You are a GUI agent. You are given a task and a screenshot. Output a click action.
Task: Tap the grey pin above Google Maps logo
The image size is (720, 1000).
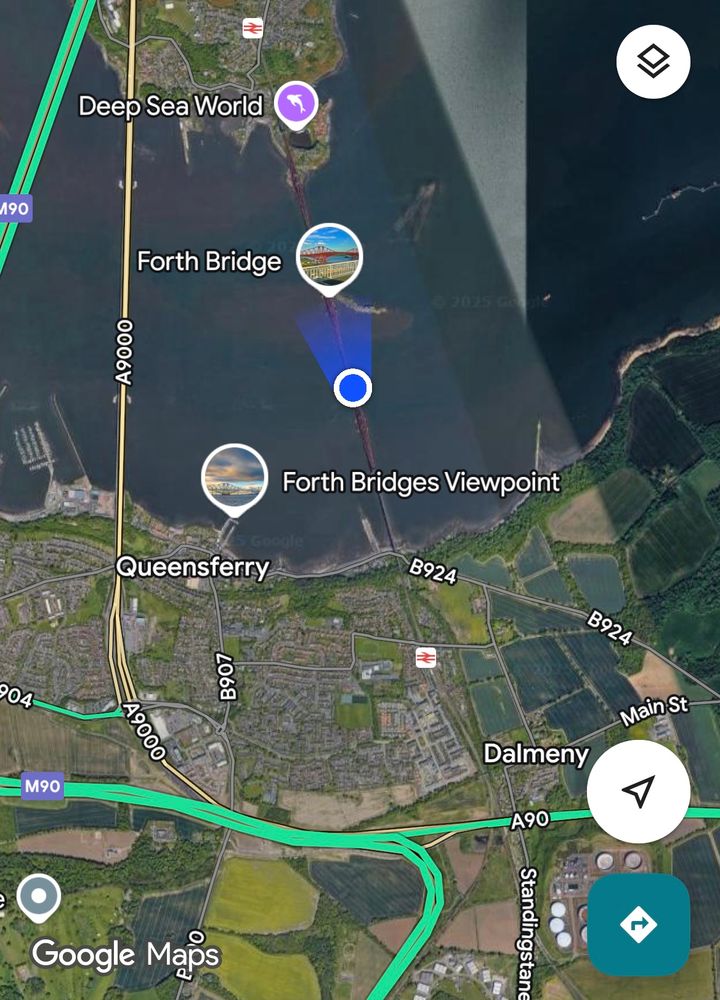click(x=39, y=897)
